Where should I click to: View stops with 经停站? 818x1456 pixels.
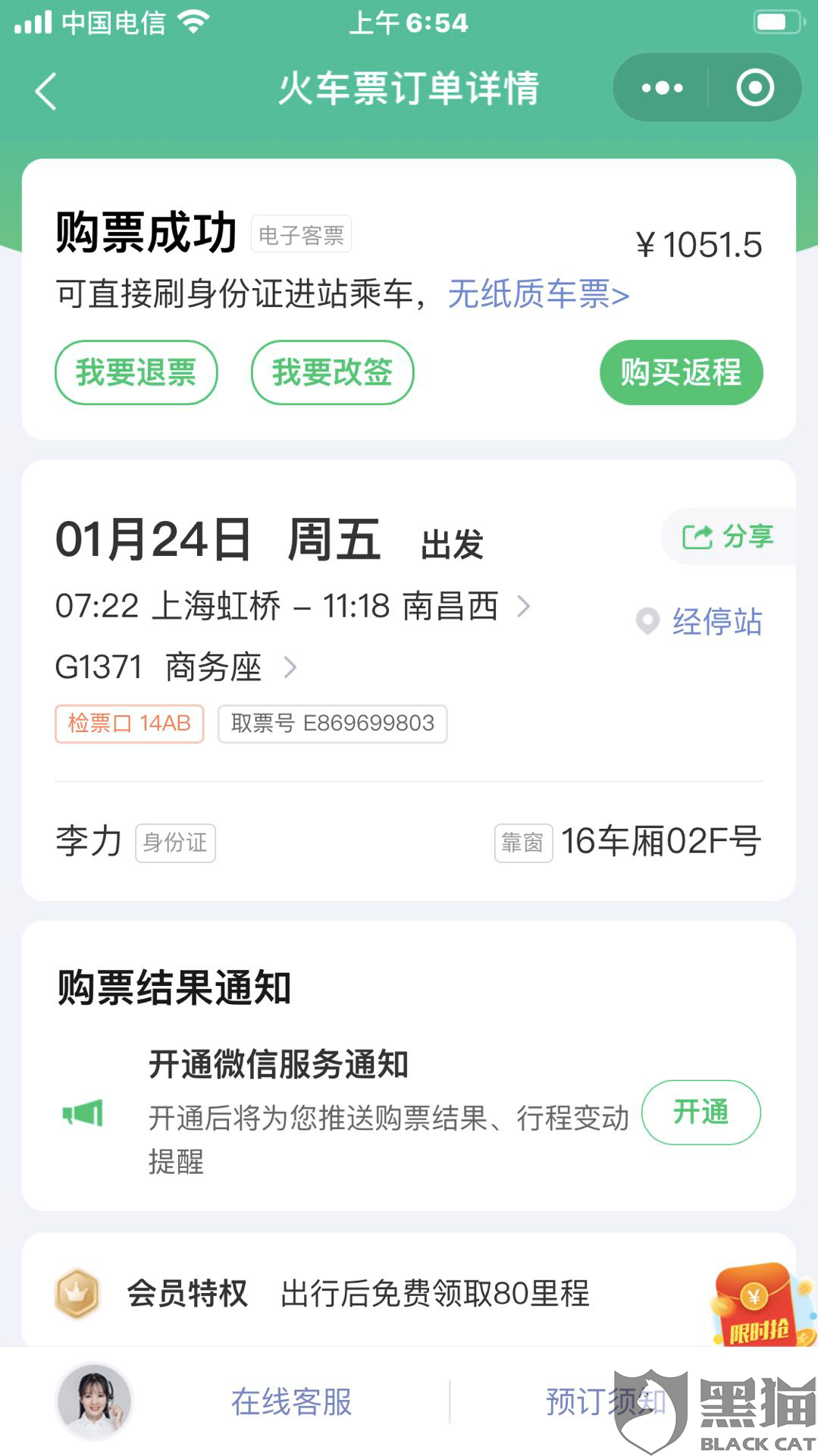tap(700, 621)
